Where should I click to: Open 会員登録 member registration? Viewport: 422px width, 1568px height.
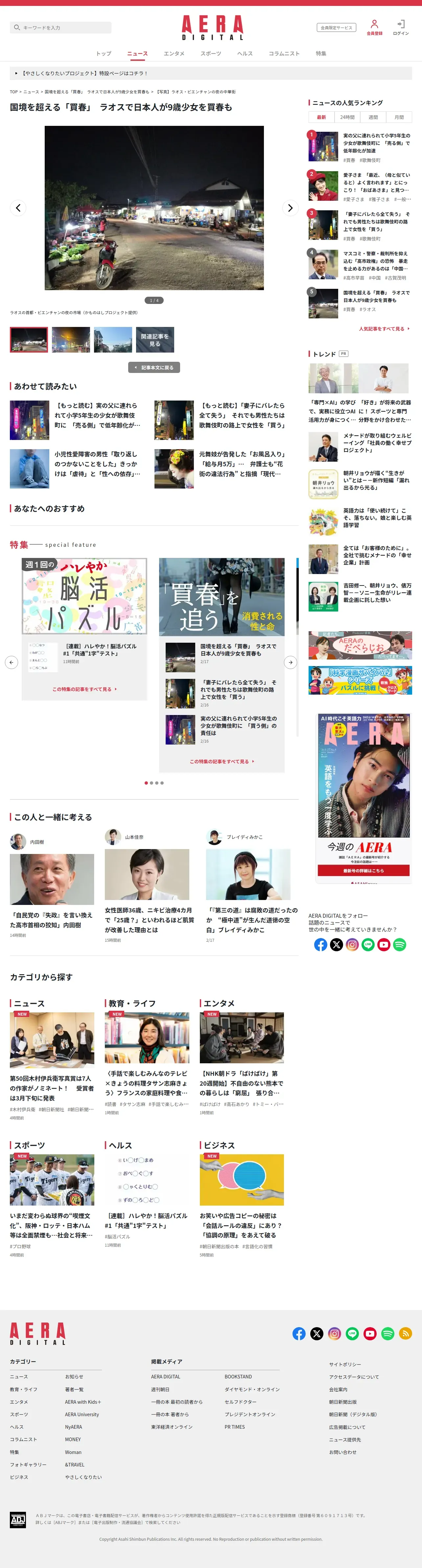click(374, 28)
